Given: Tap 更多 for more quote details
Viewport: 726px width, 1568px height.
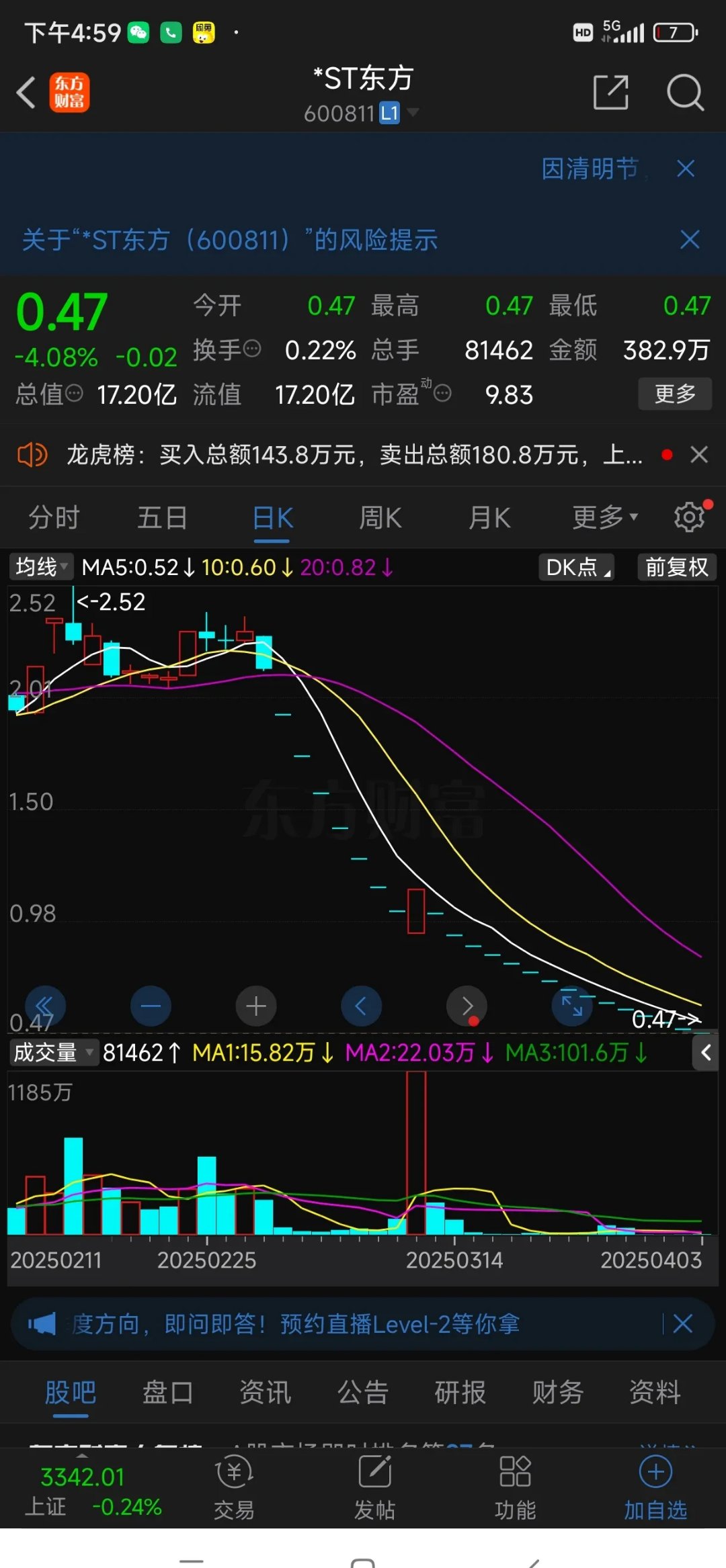Looking at the screenshot, I should [674, 394].
